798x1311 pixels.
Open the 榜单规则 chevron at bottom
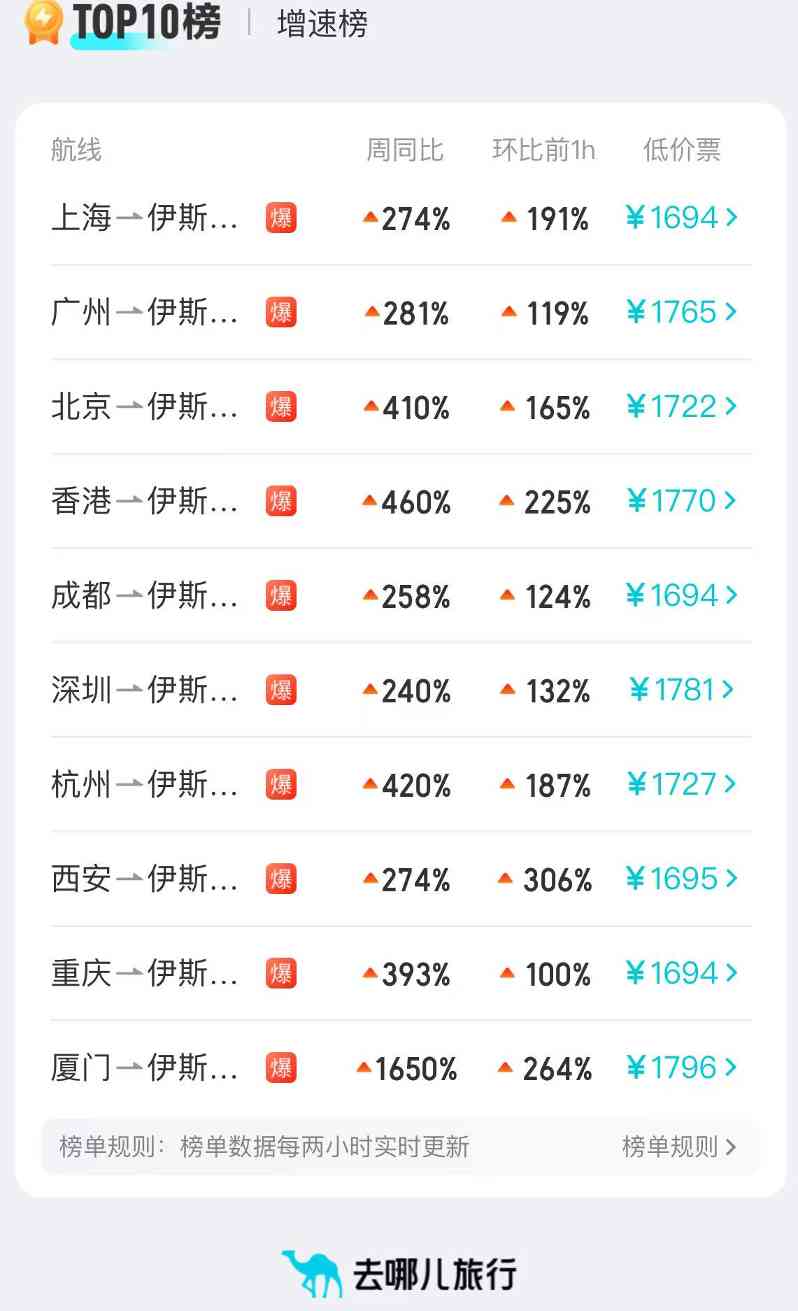point(733,1147)
